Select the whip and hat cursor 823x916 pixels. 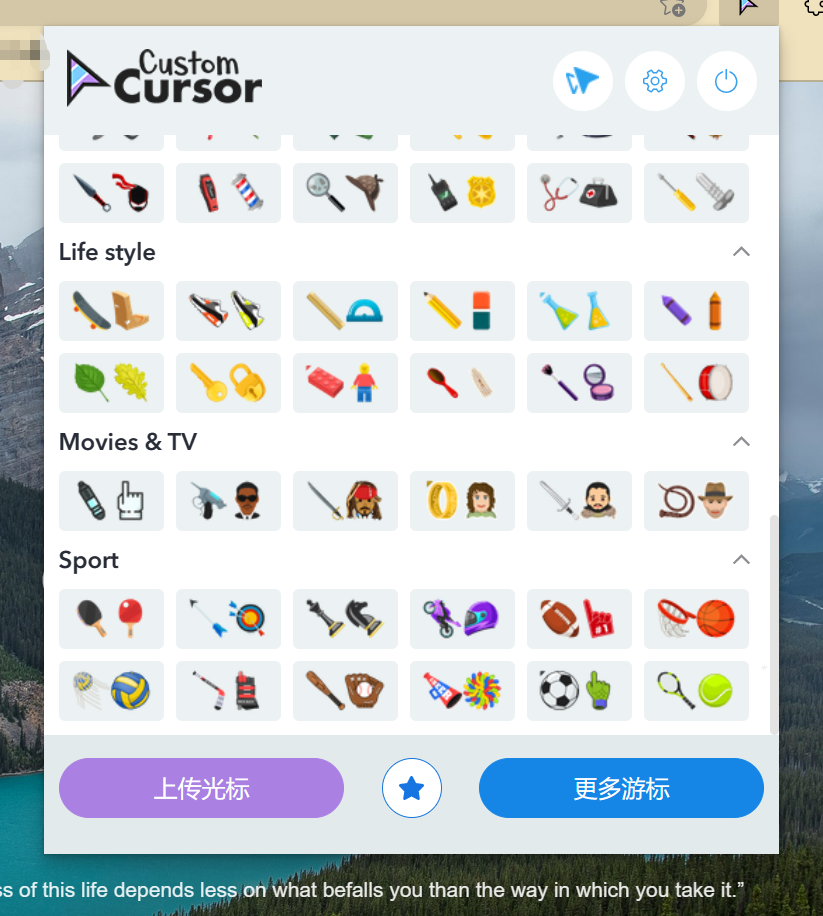(x=696, y=501)
